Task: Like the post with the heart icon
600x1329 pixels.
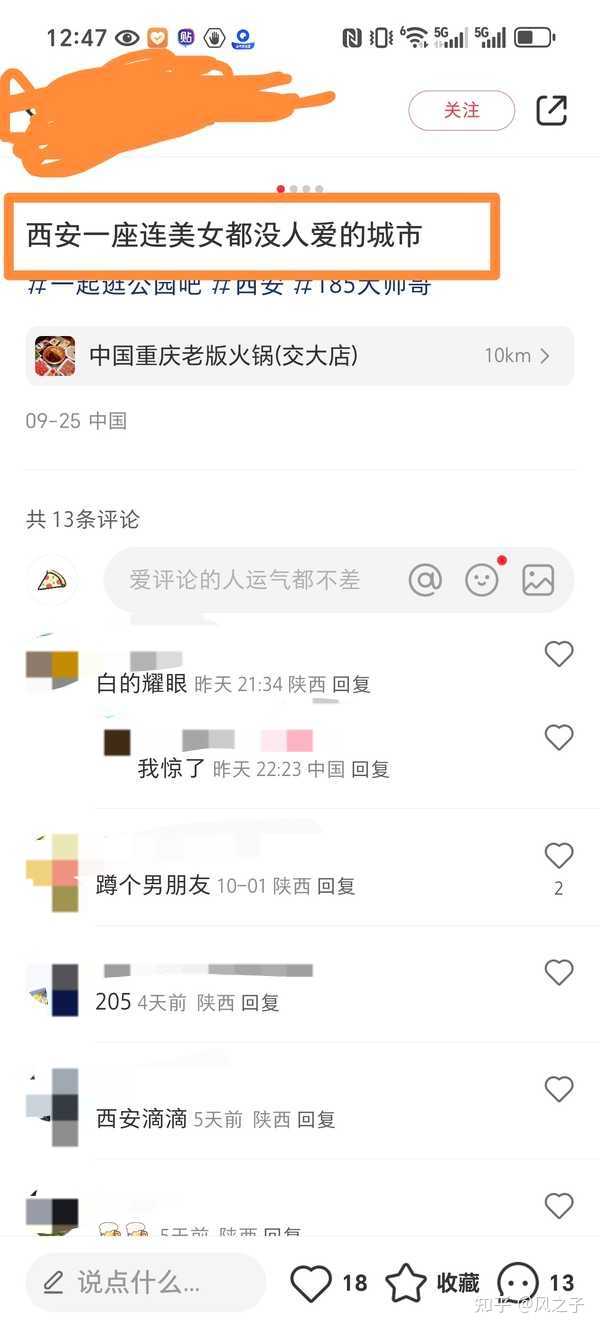Action: 311,1282
